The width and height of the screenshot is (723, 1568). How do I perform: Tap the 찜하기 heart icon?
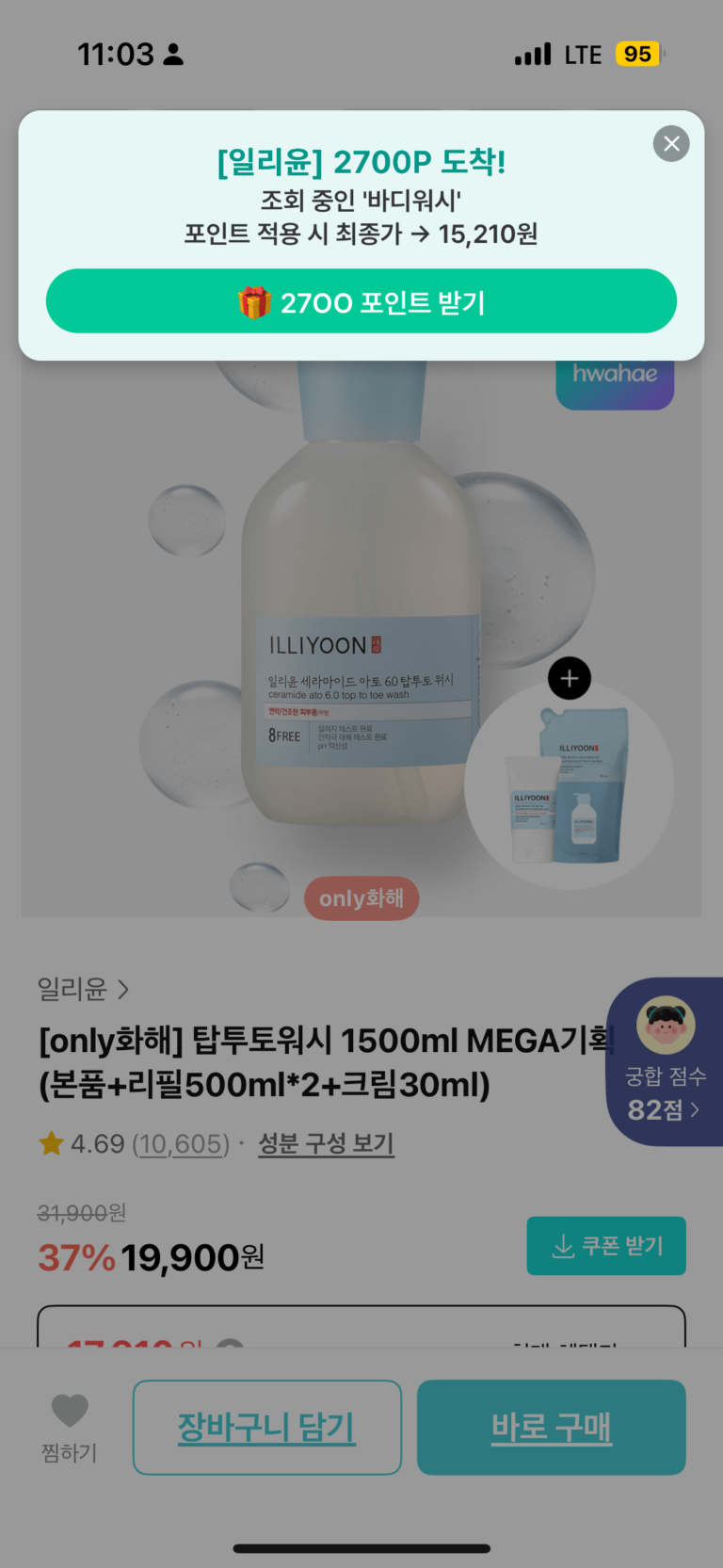point(69,1413)
